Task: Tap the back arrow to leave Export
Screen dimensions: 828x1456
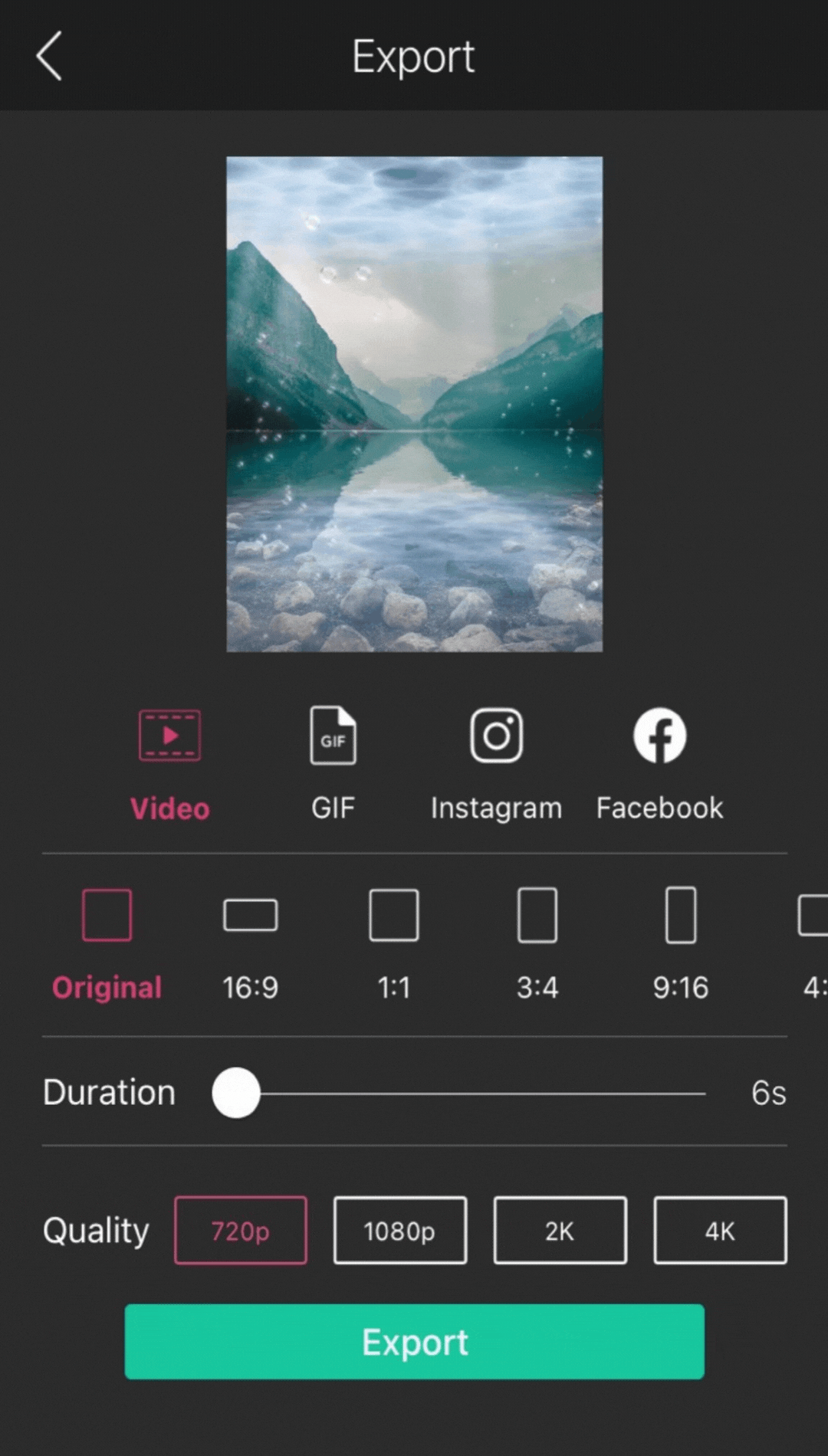Action: coord(48,57)
